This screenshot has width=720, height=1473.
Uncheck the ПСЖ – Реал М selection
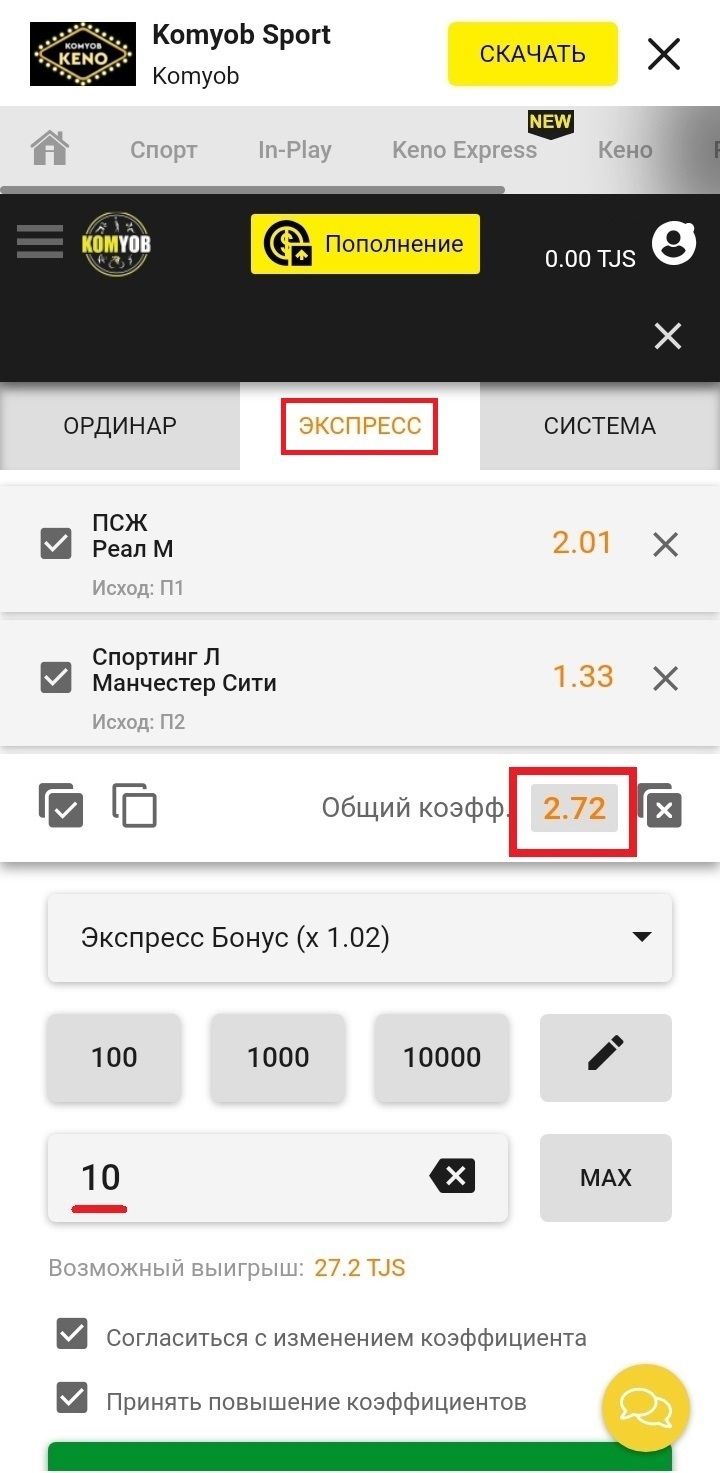click(56, 544)
